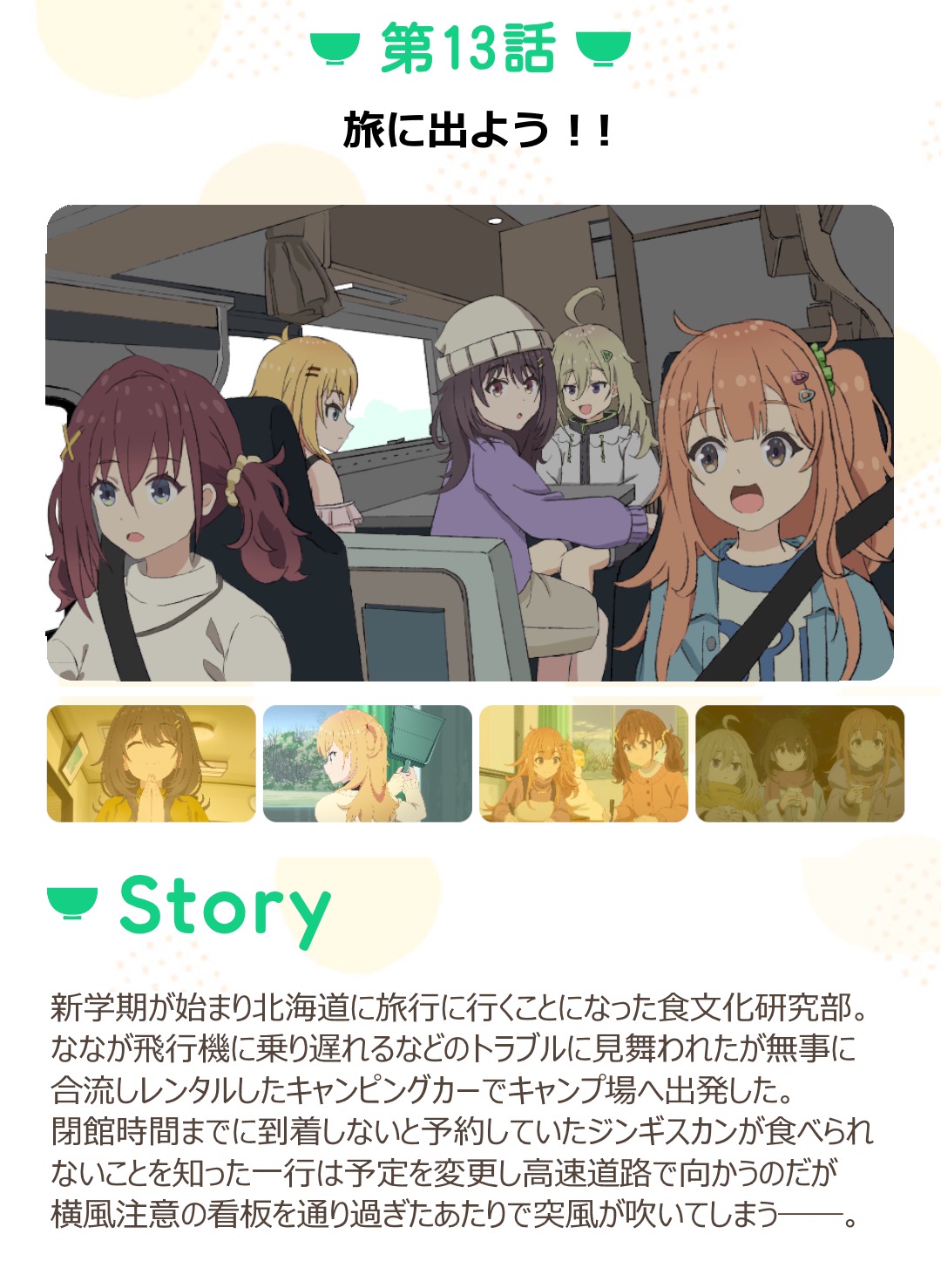Select the thumbnail of the girl praying
The width and height of the screenshot is (941, 1288).
pos(151,763)
